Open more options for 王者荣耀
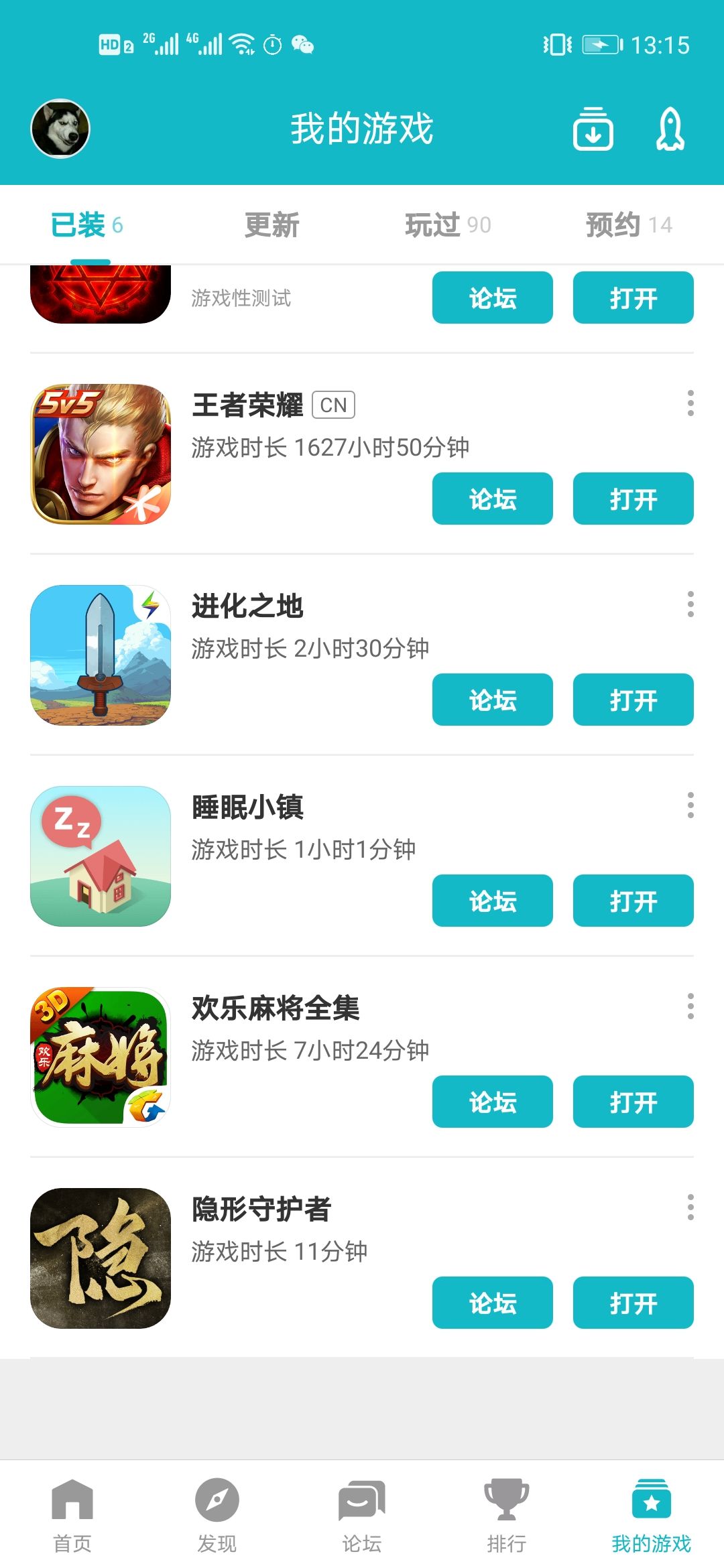Screen dimensions: 724x1568 pyautogui.click(x=690, y=403)
